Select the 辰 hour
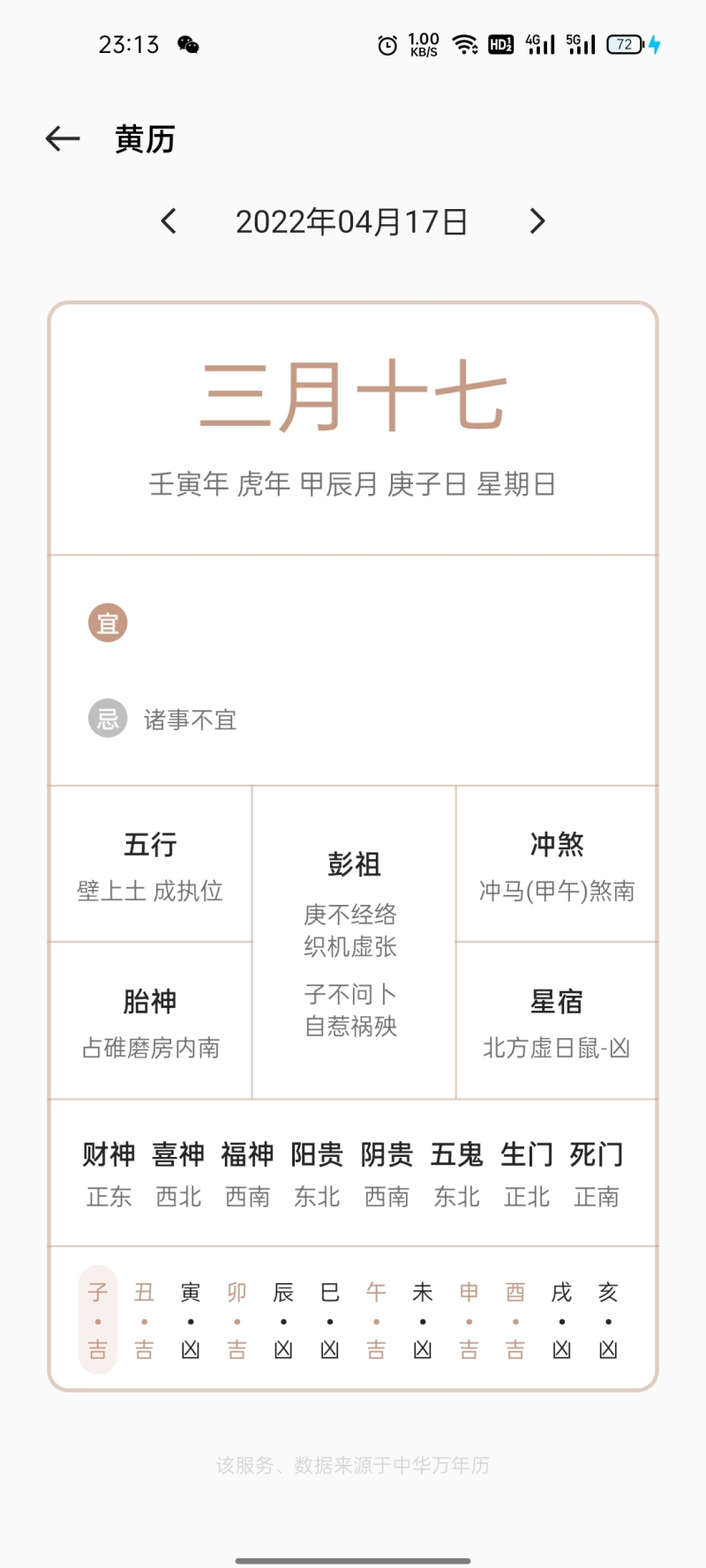This screenshot has height=1568, width=706. (x=283, y=1320)
